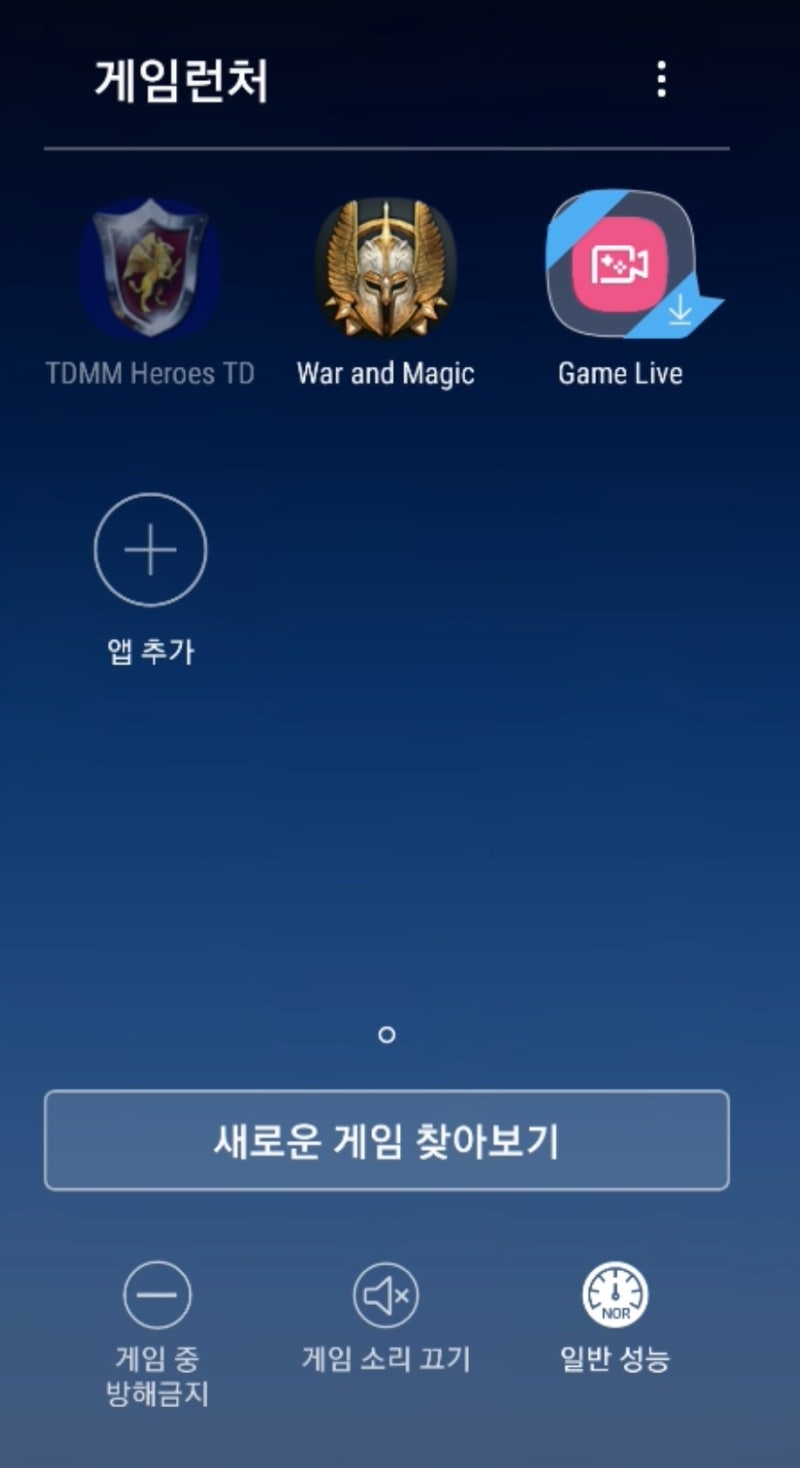Screen dimensions: 800x1468
Task: Tap the 앱 추가 plus button
Action: (150, 550)
